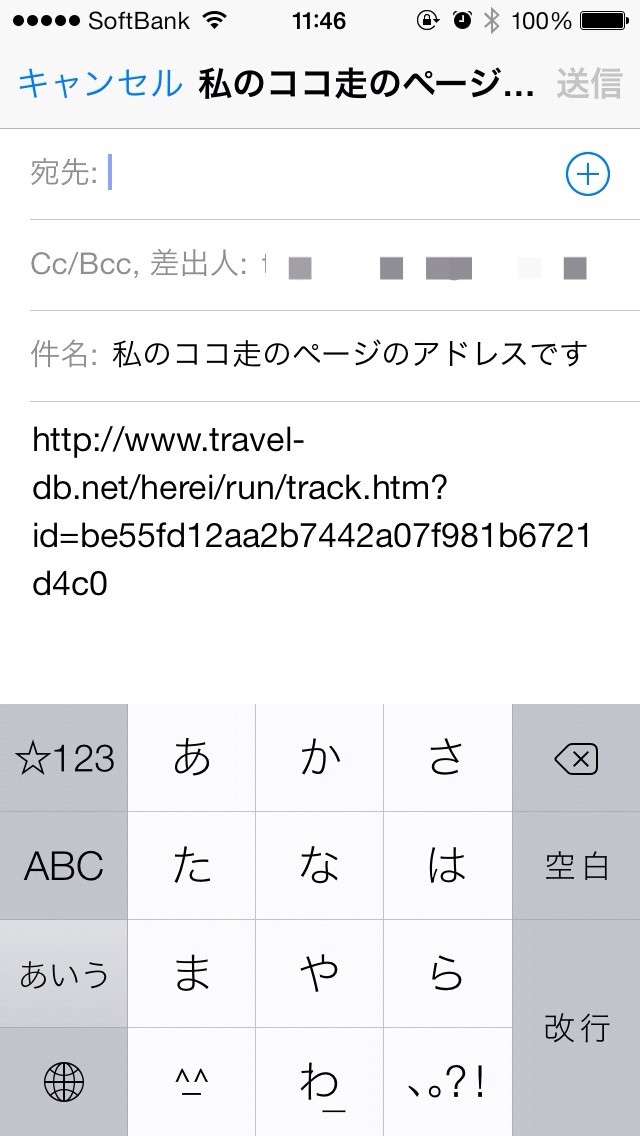Tap キャンセル to discard the email
640x1136 pixels.
pos(100,84)
